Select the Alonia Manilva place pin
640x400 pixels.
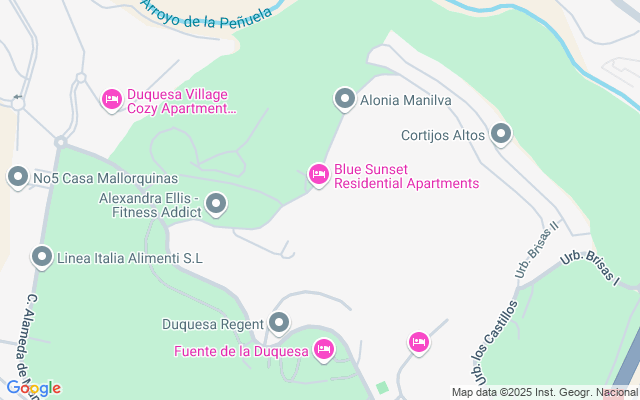344,99
